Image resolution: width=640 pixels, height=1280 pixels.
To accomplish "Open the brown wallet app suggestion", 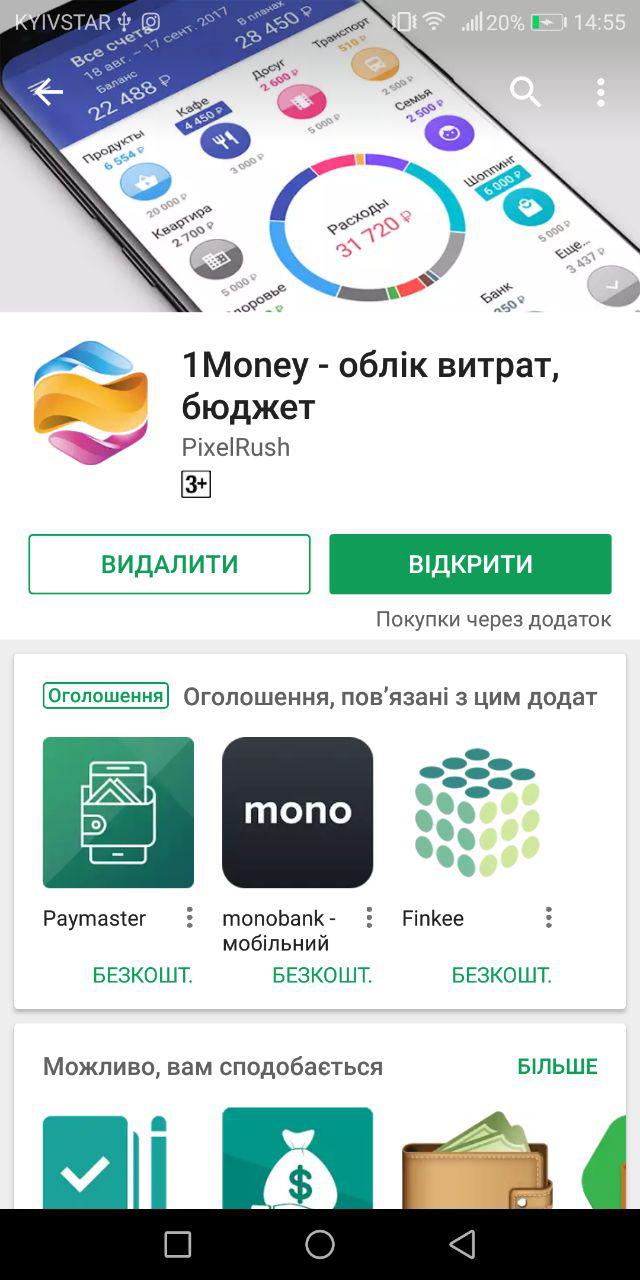I will [x=477, y=1160].
